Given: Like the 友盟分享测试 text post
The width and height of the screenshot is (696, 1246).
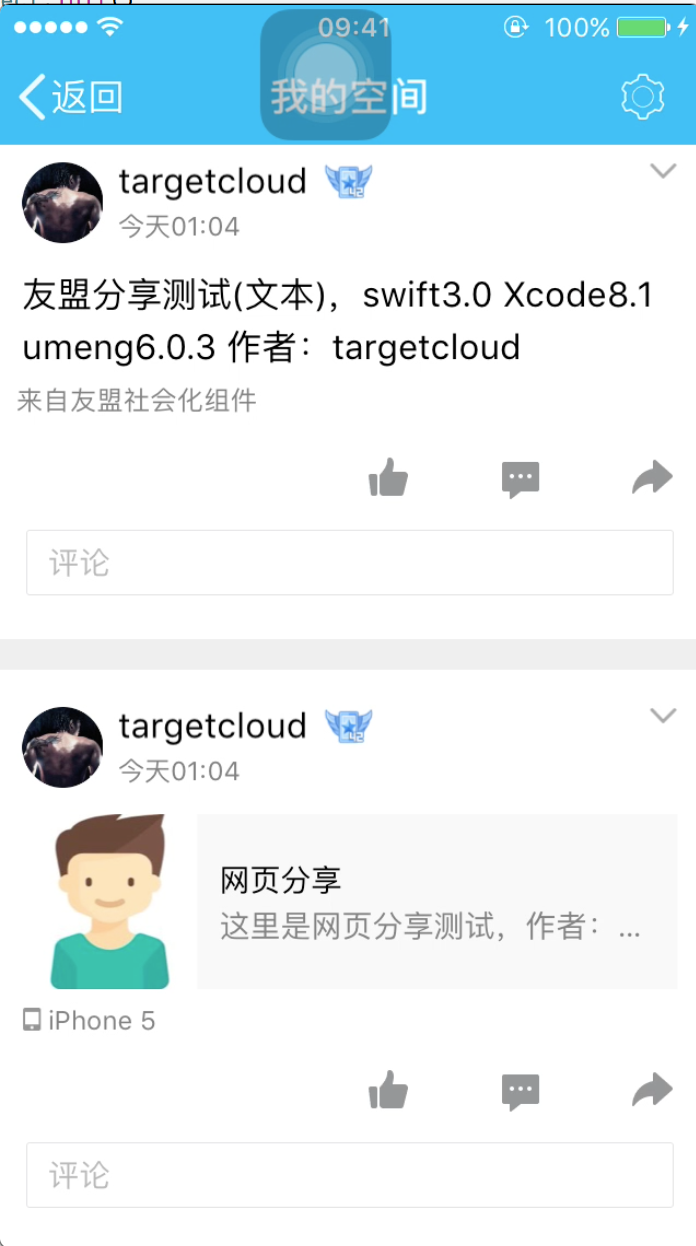Looking at the screenshot, I should pos(388,478).
